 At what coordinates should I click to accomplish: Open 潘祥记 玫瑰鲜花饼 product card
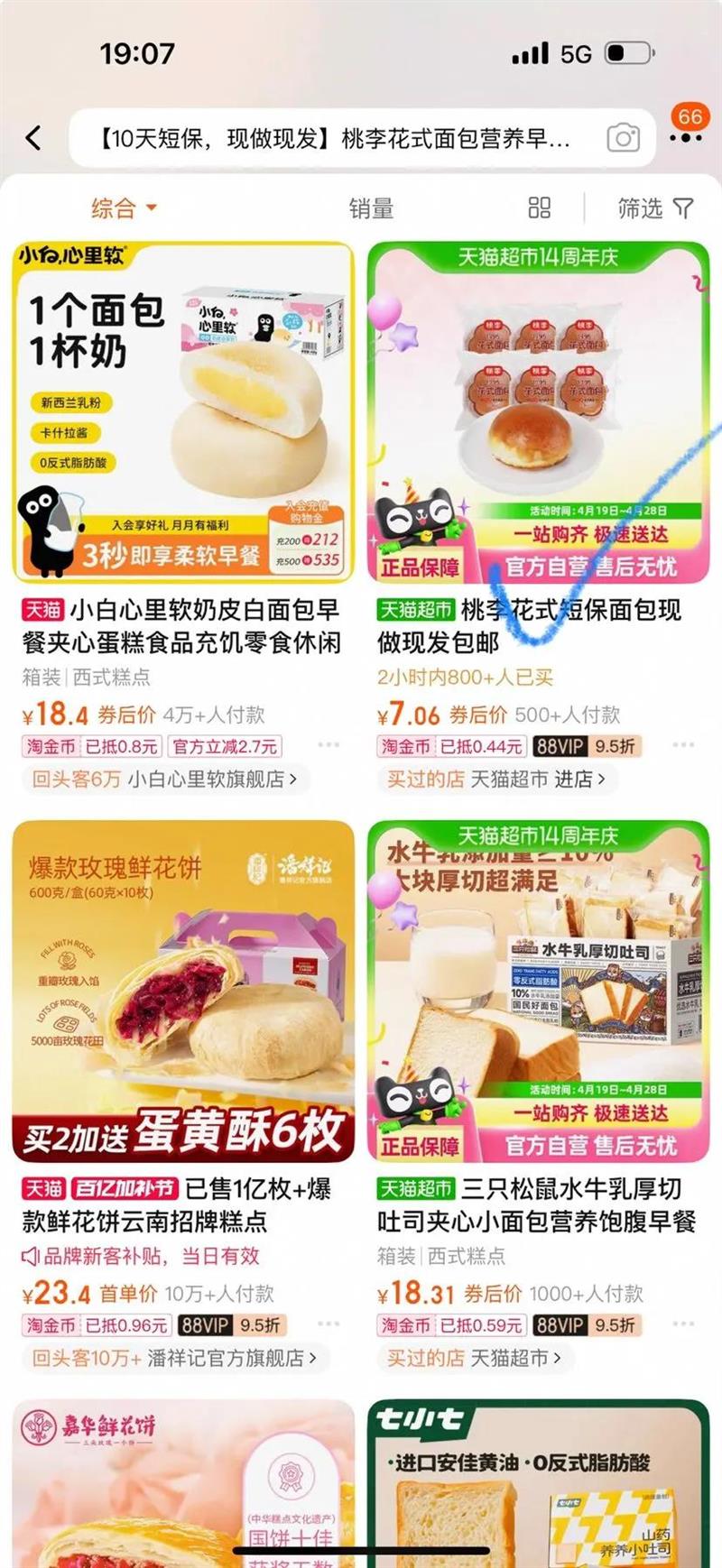click(183, 991)
